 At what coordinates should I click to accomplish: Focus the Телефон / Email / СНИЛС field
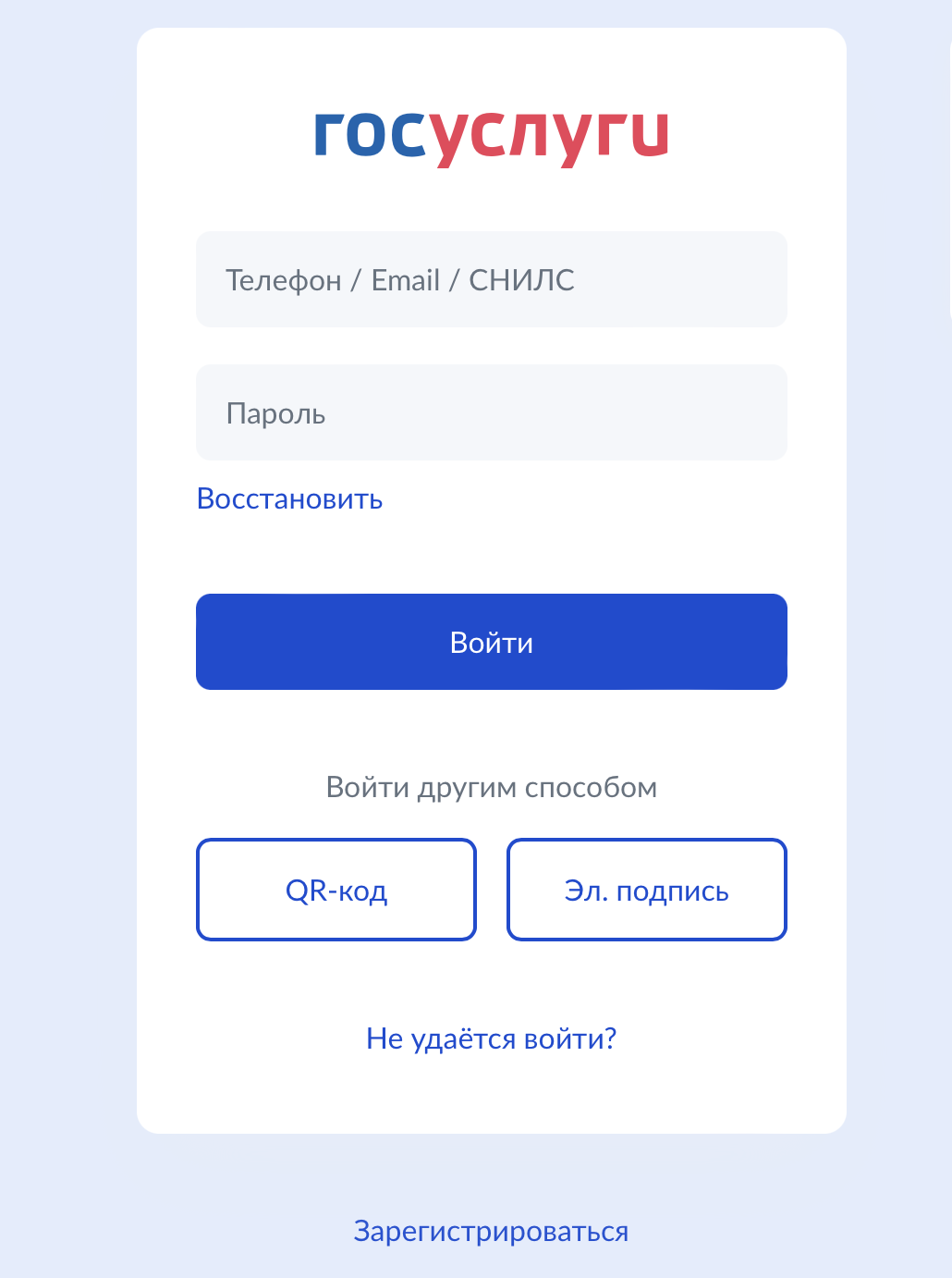491,279
